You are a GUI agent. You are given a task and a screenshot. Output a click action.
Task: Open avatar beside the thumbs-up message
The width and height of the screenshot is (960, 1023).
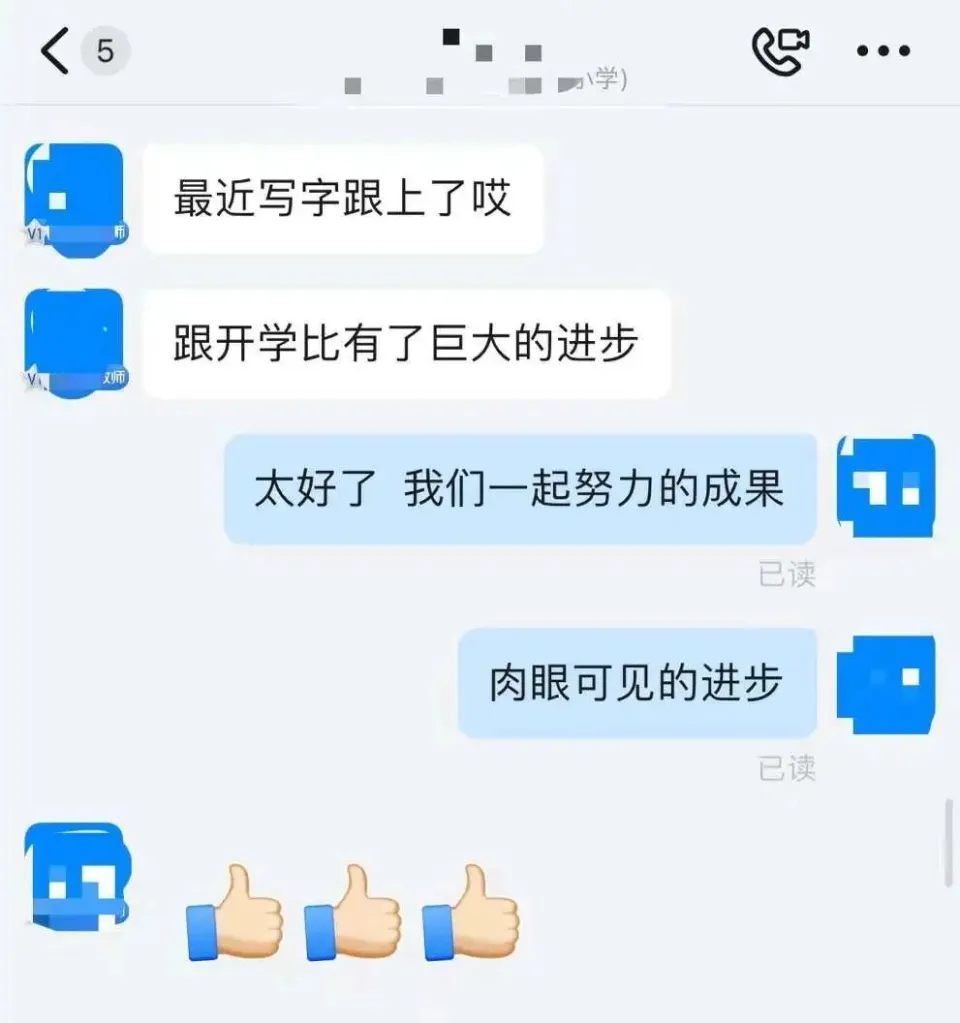pyautogui.click(x=75, y=874)
